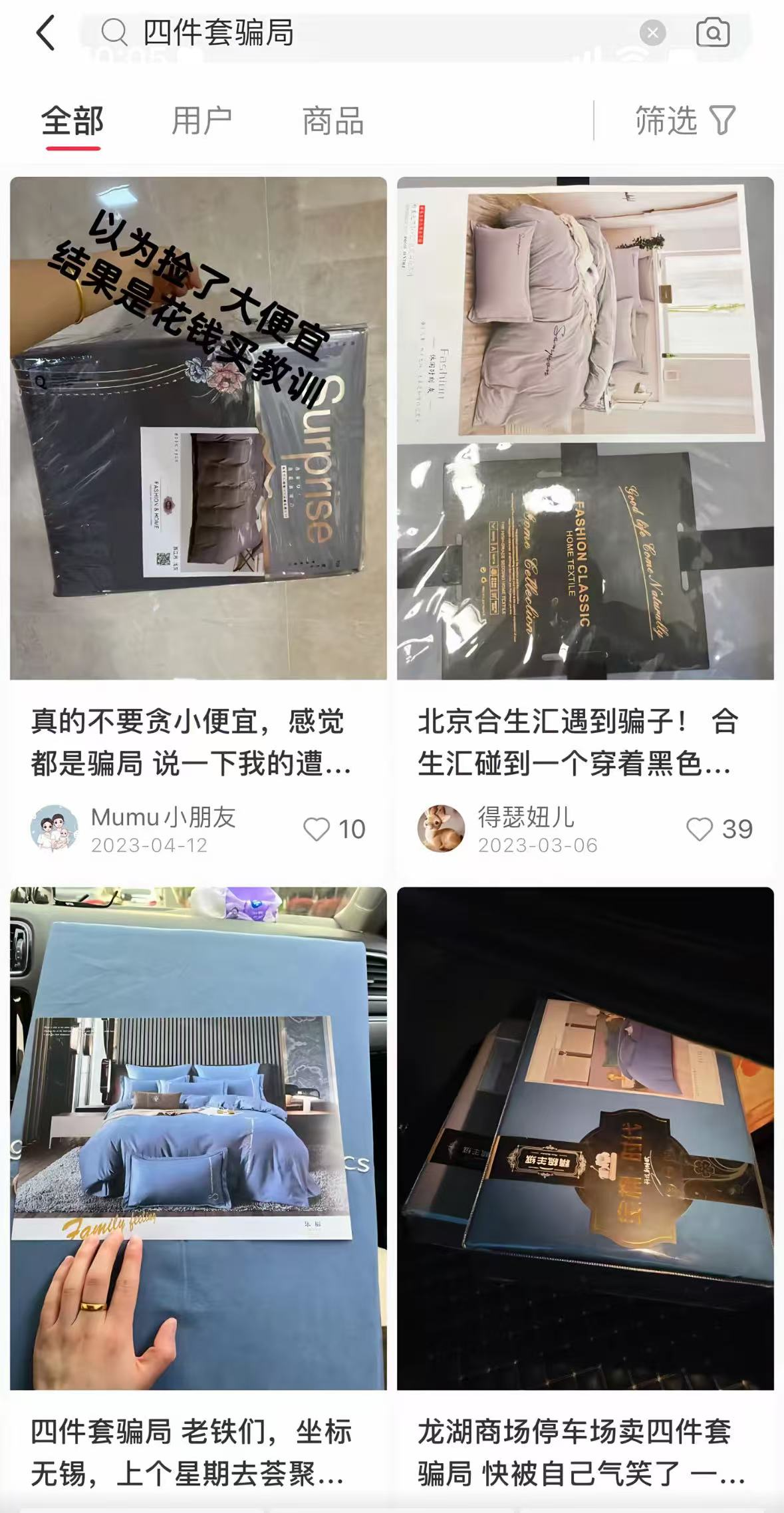Open the post 北京合生汇遇到骗子
This screenshot has width=784, height=1513.
point(585,742)
